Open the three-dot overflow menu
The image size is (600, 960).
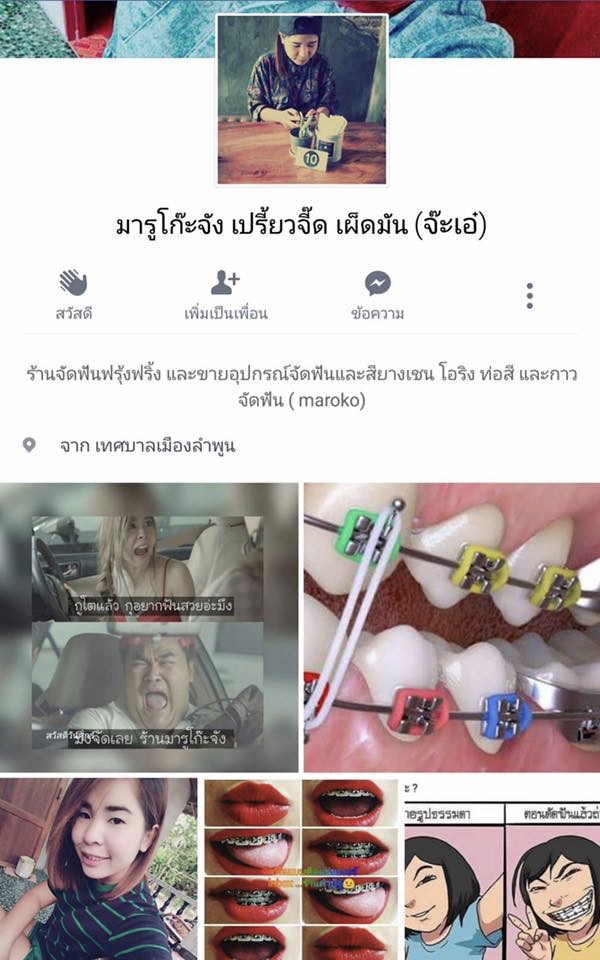[530, 296]
